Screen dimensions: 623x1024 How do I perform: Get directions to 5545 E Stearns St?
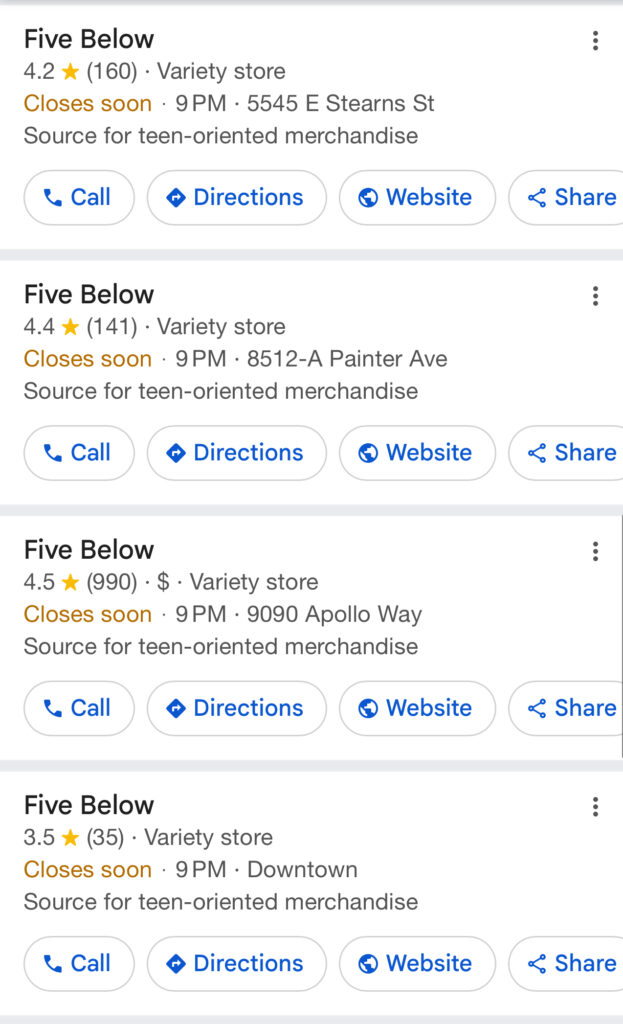pyautogui.click(x=236, y=198)
